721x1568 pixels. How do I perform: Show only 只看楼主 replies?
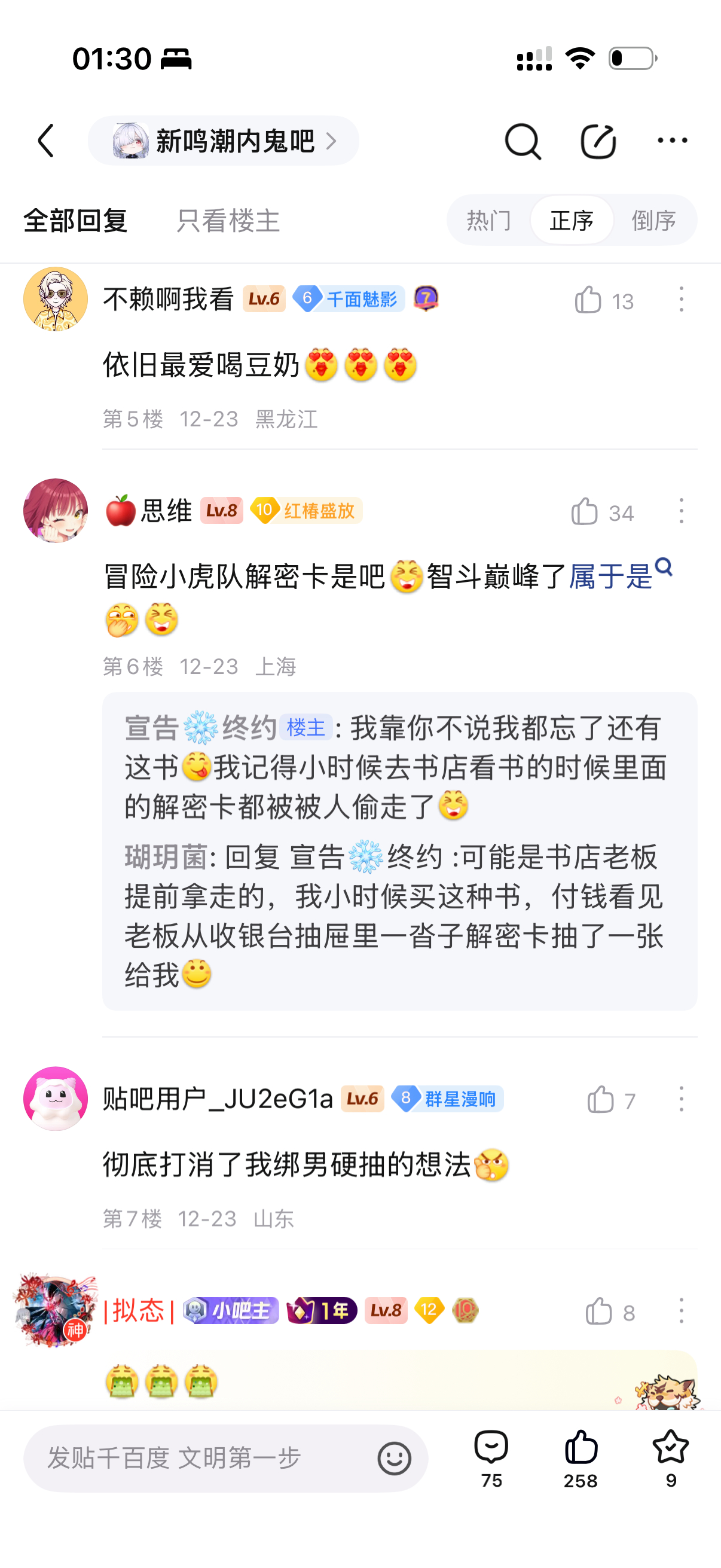[x=228, y=220]
